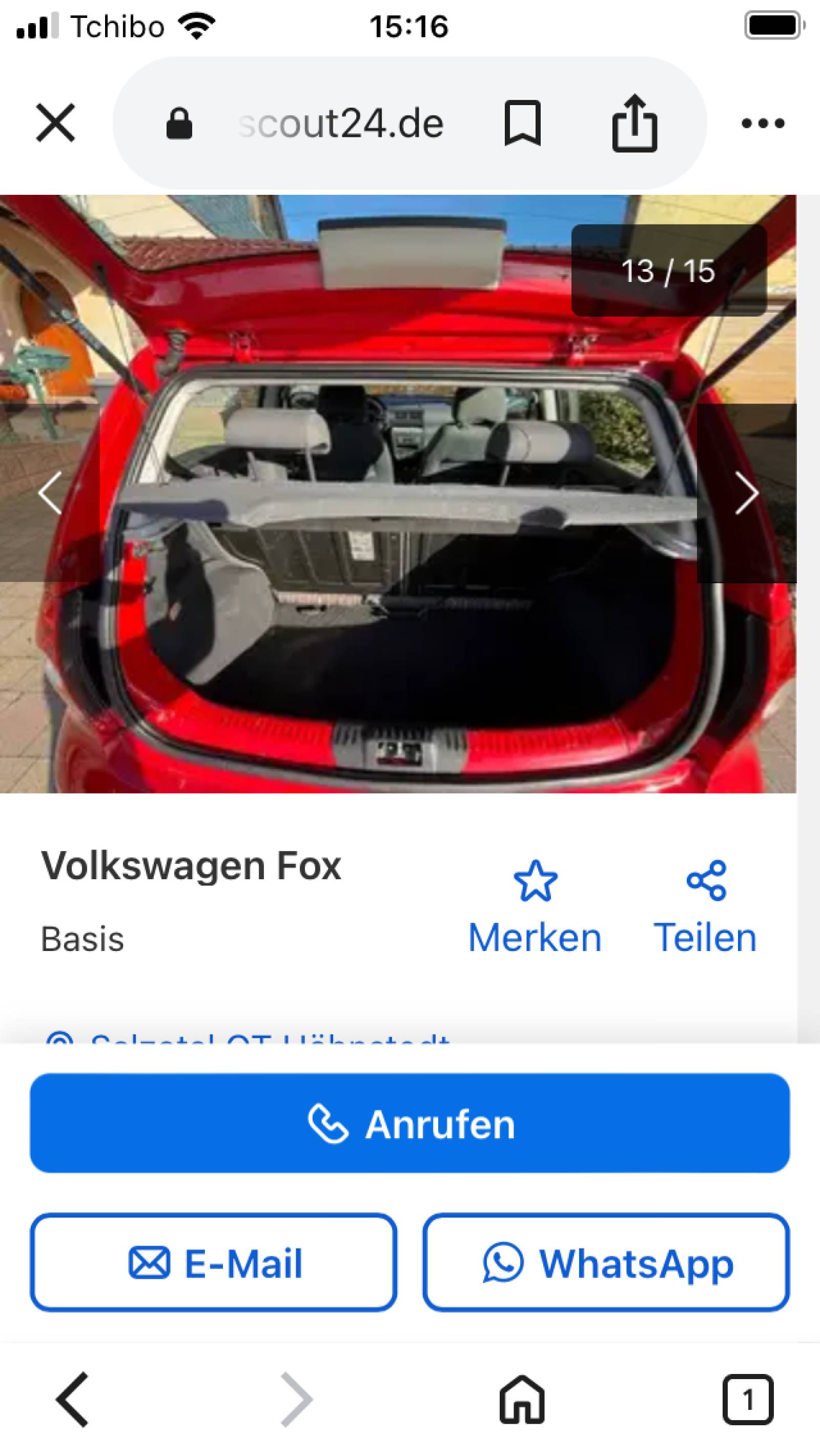820x1456 pixels.
Task: Open the browser overflow menu
Action: coord(763,123)
